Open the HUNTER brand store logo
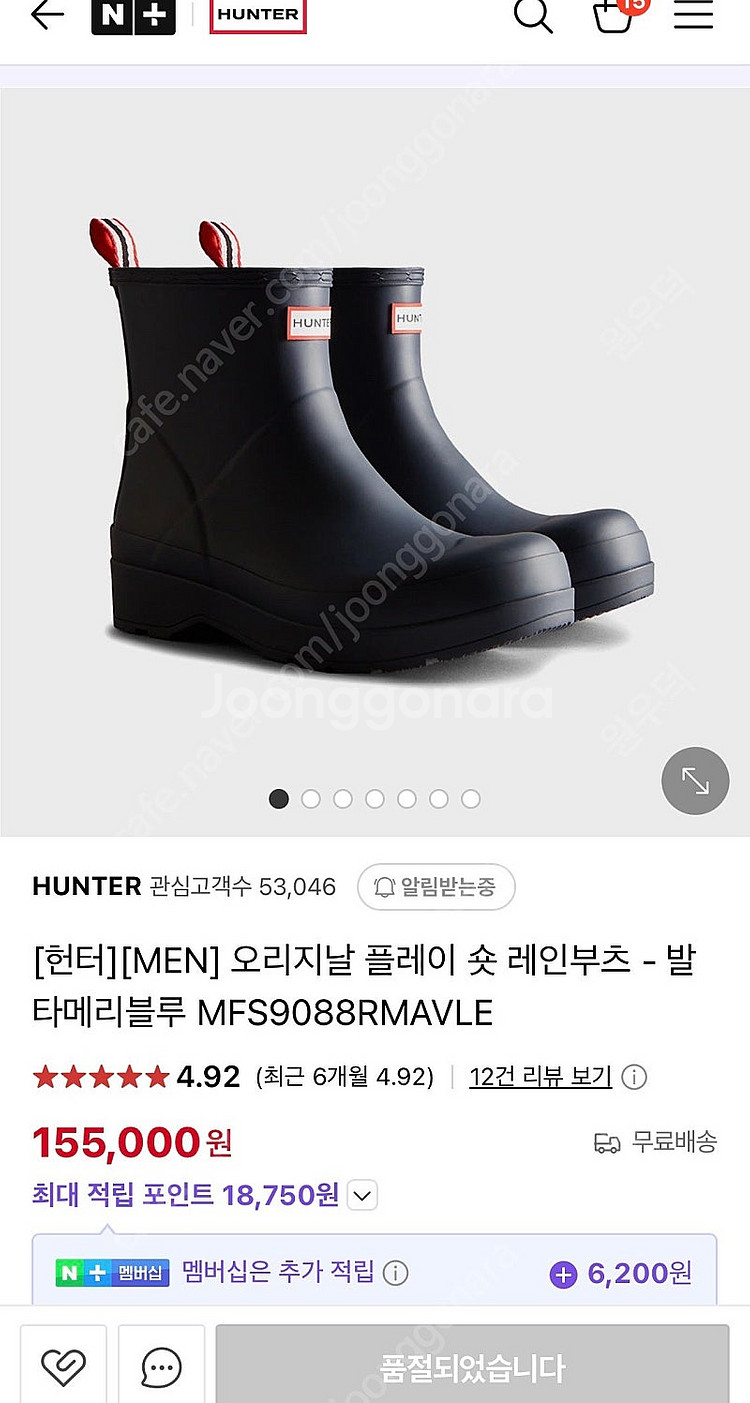This screenshot has height=1403, width=750. click(258, 15)
